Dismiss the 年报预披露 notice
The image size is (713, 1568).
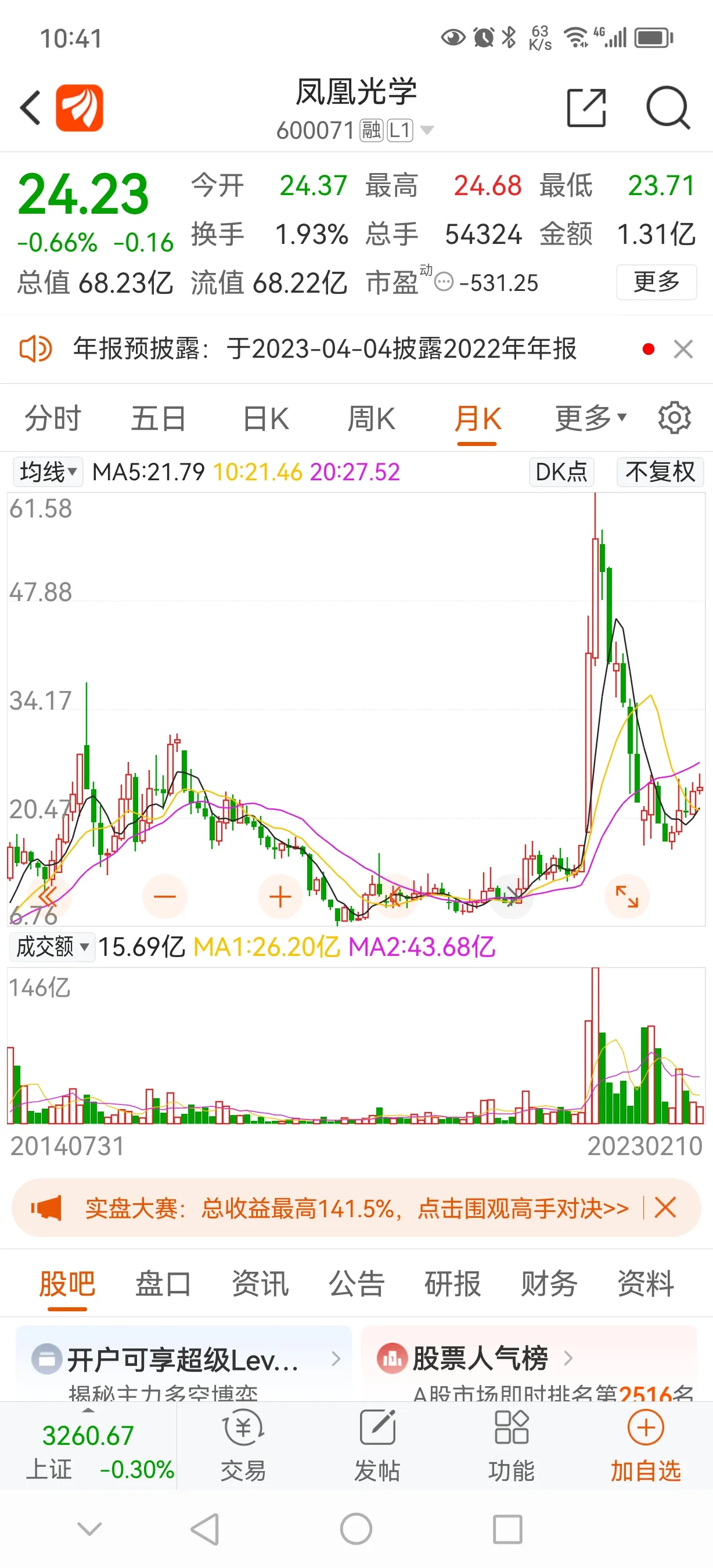pyautogui.click(x=683, y=350)
